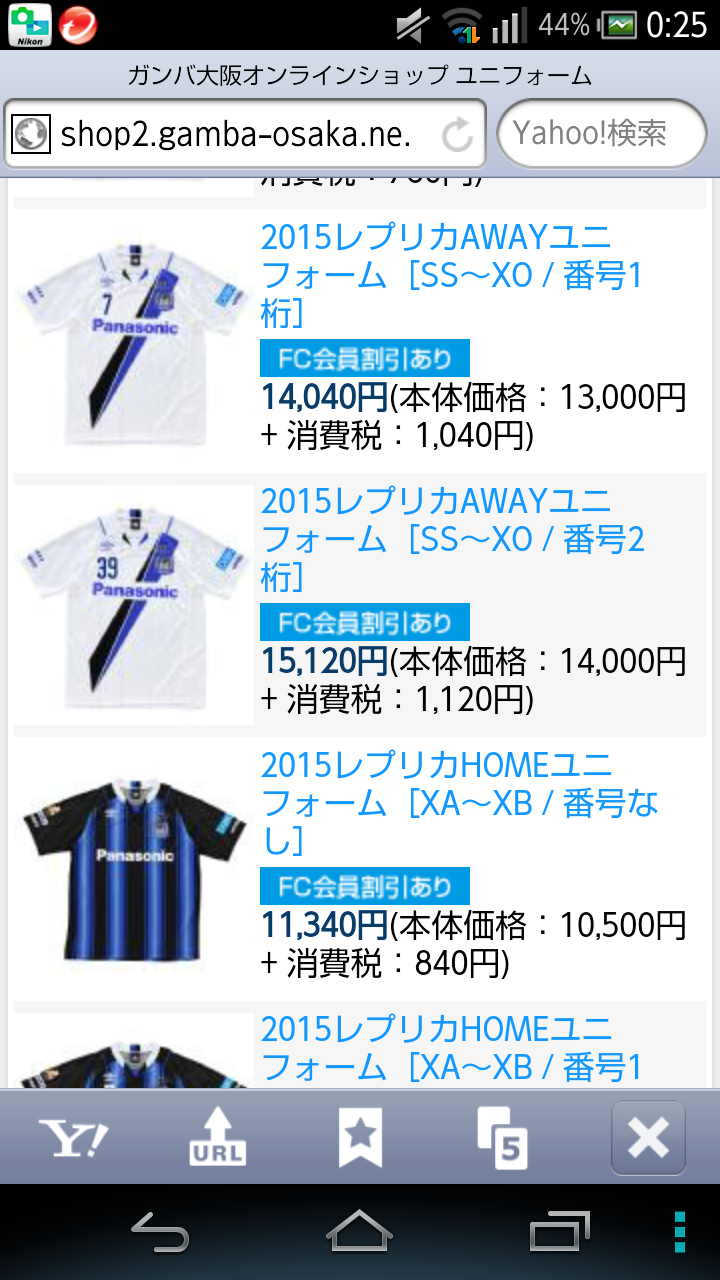This screenshot has width=720, height=1280.
Task: Tap the URL upload toolbar icon
Action: [x=217, y=1137]
